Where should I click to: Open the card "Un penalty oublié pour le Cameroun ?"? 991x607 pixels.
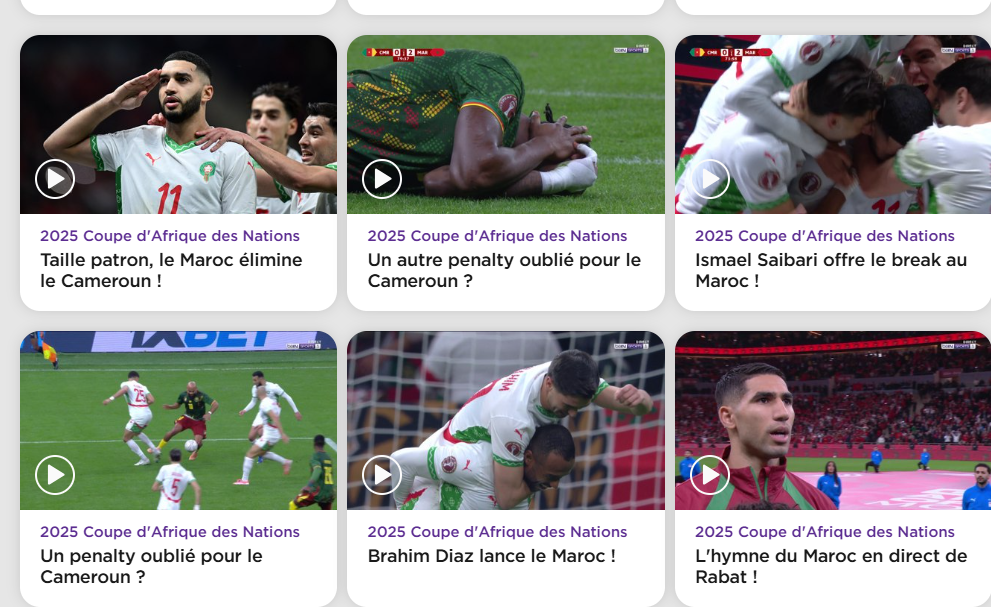point(151,566)
